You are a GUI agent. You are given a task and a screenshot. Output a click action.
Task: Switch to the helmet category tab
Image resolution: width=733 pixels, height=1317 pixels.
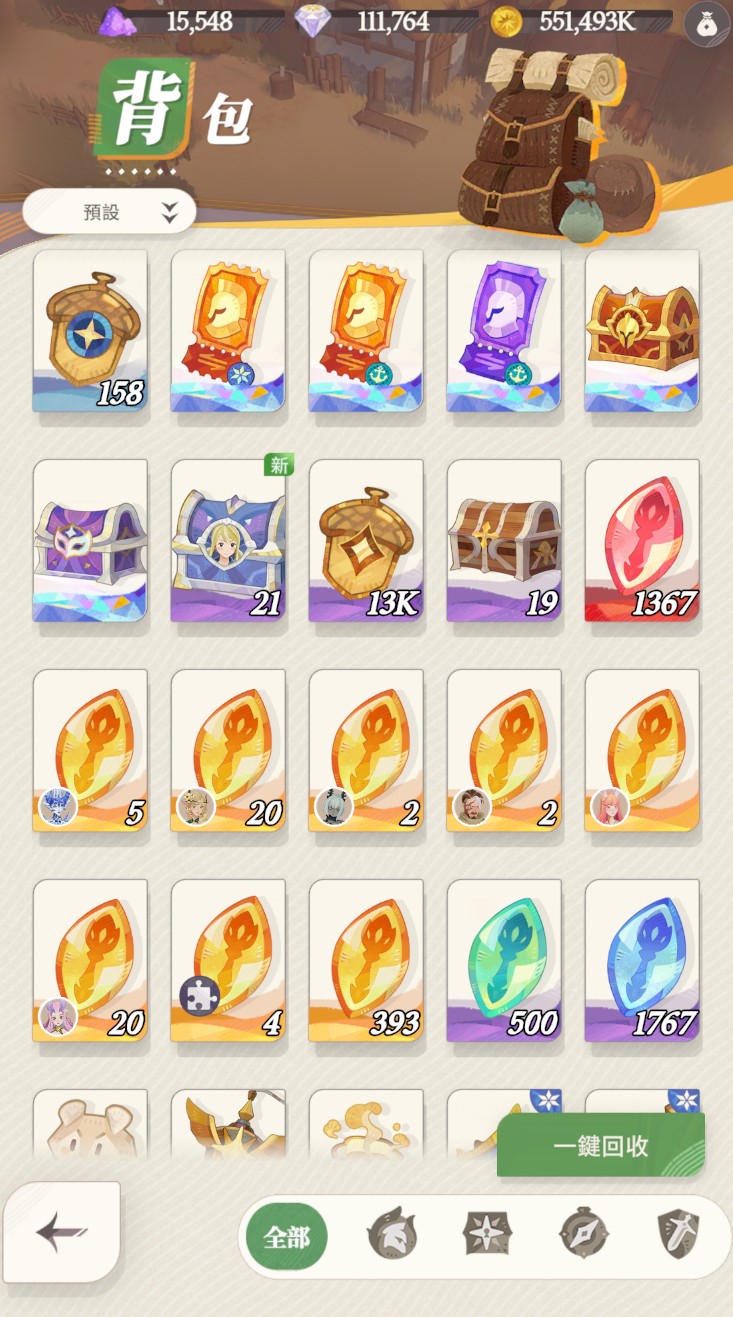click(392, 1235)
